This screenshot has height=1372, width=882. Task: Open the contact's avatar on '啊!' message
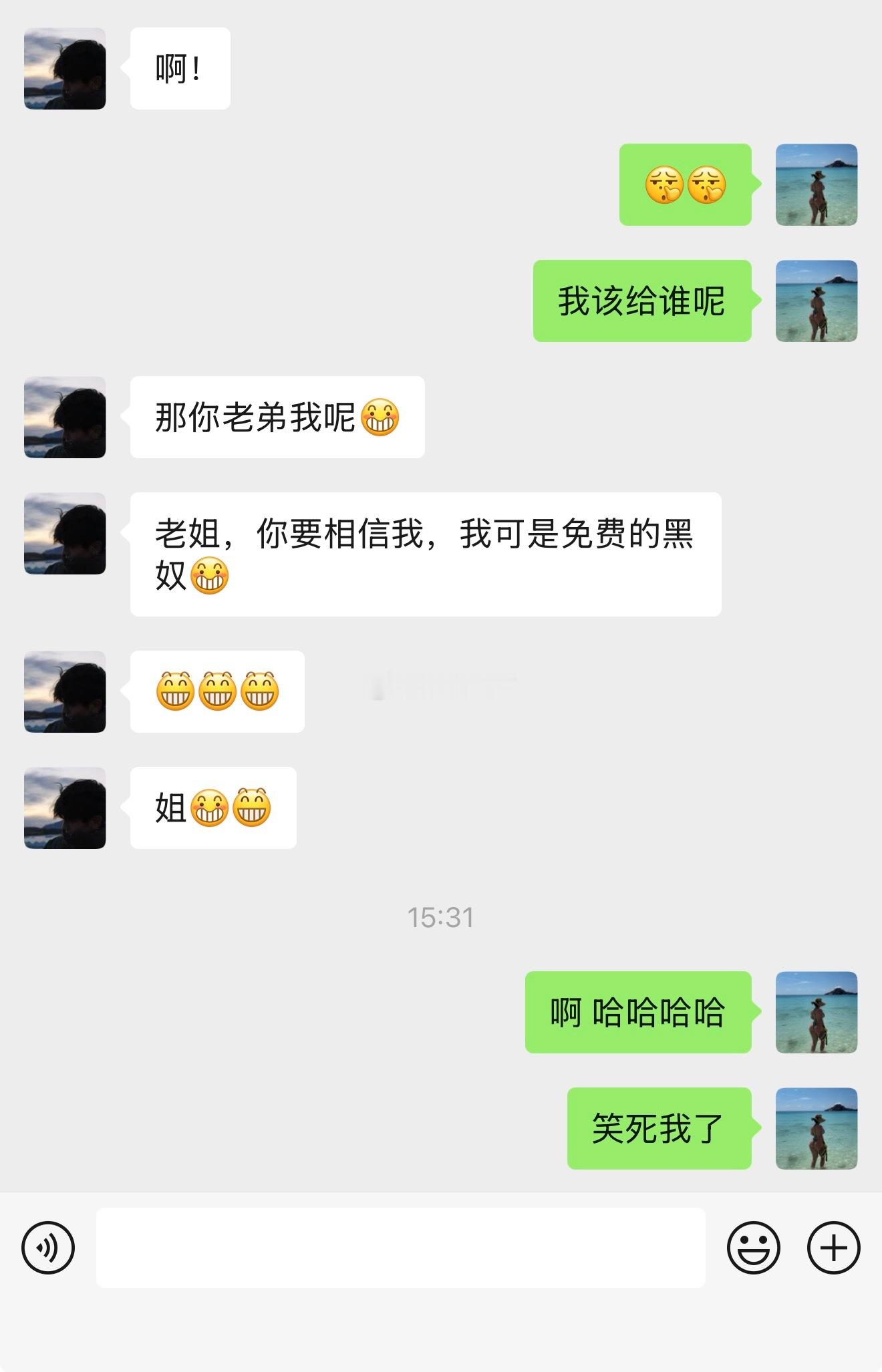tap(65, 67)
